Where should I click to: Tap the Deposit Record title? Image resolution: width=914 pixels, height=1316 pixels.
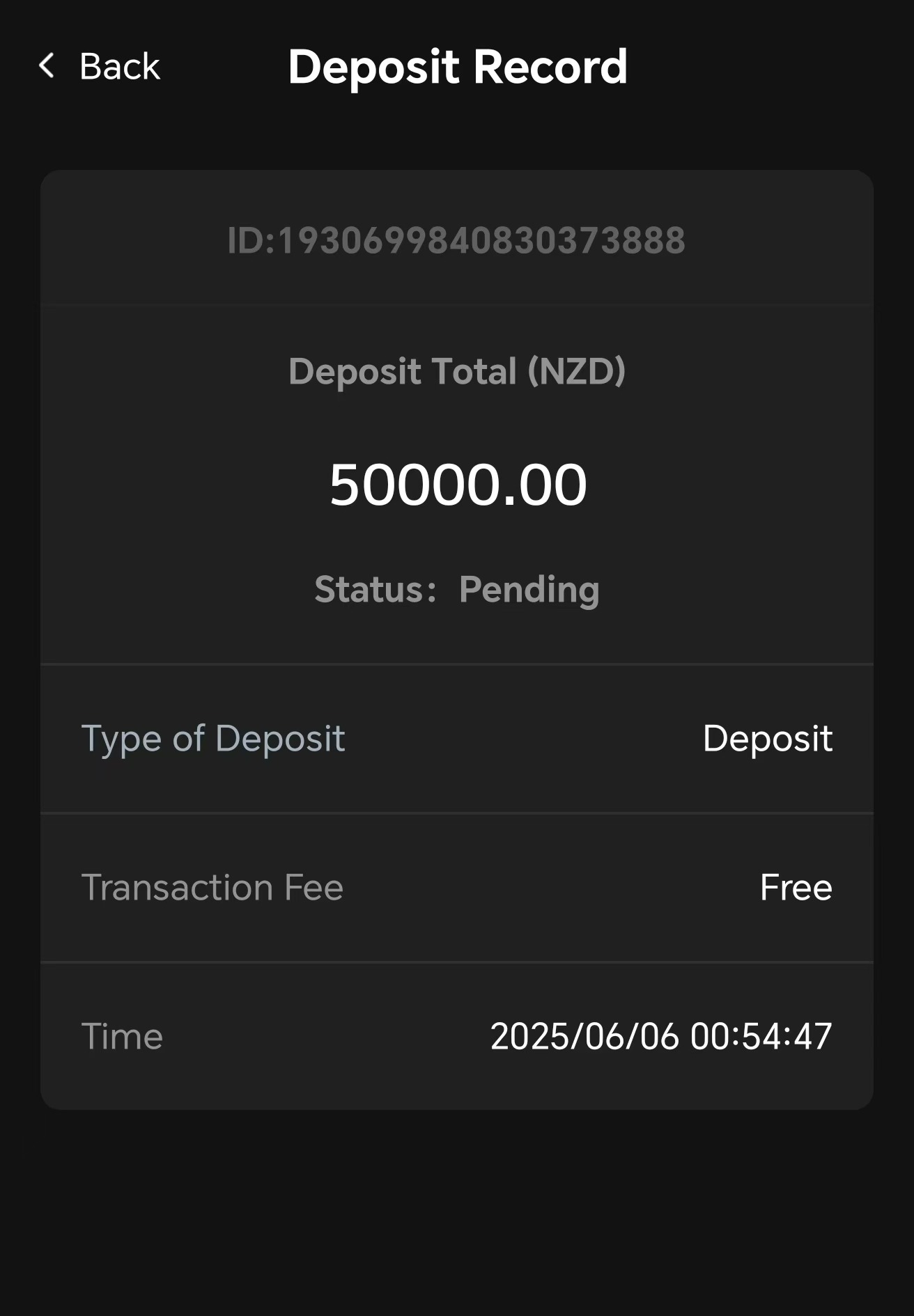[x=458, y=66]
